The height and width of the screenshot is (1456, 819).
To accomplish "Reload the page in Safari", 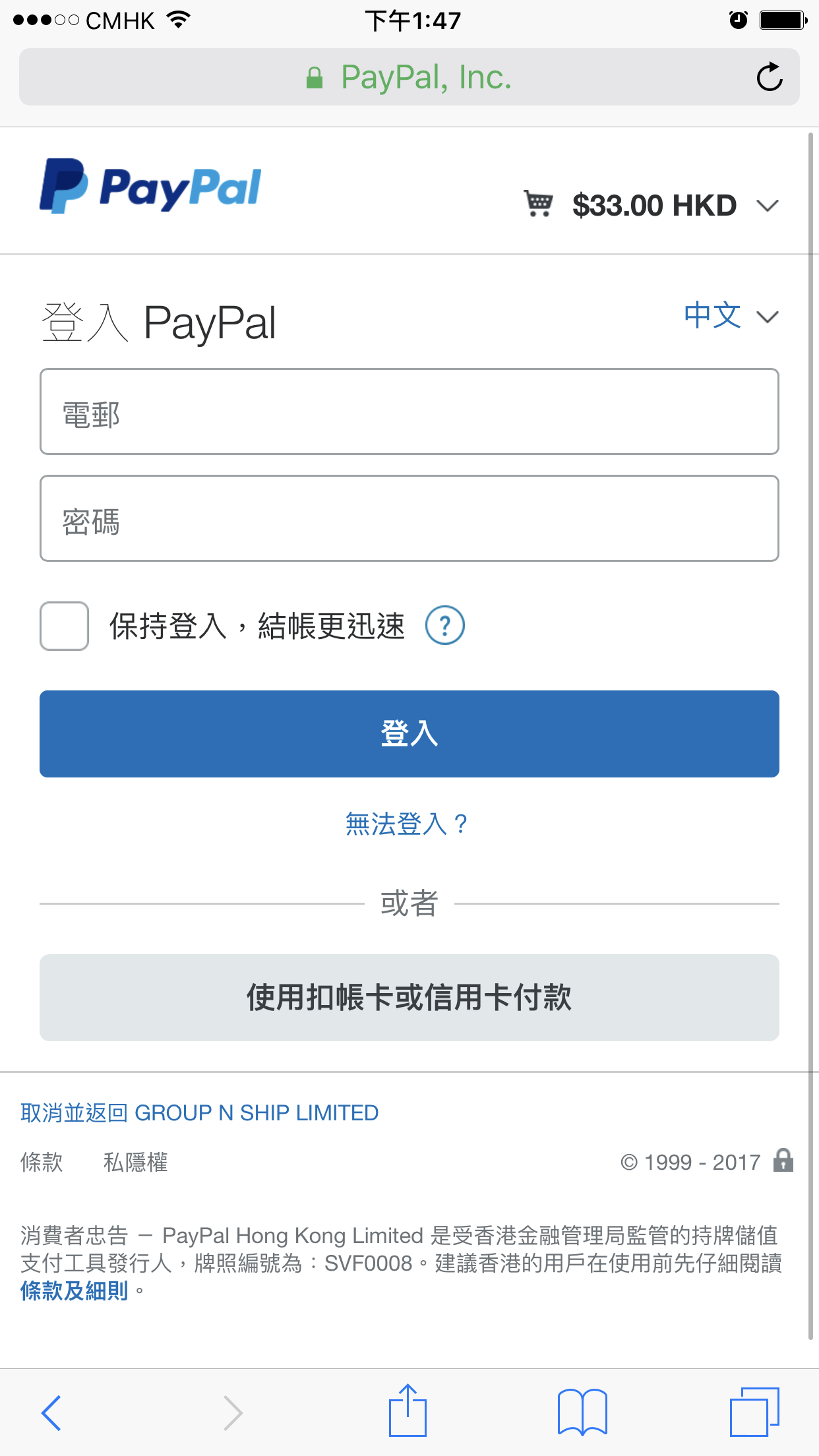I will pos(769,77).
